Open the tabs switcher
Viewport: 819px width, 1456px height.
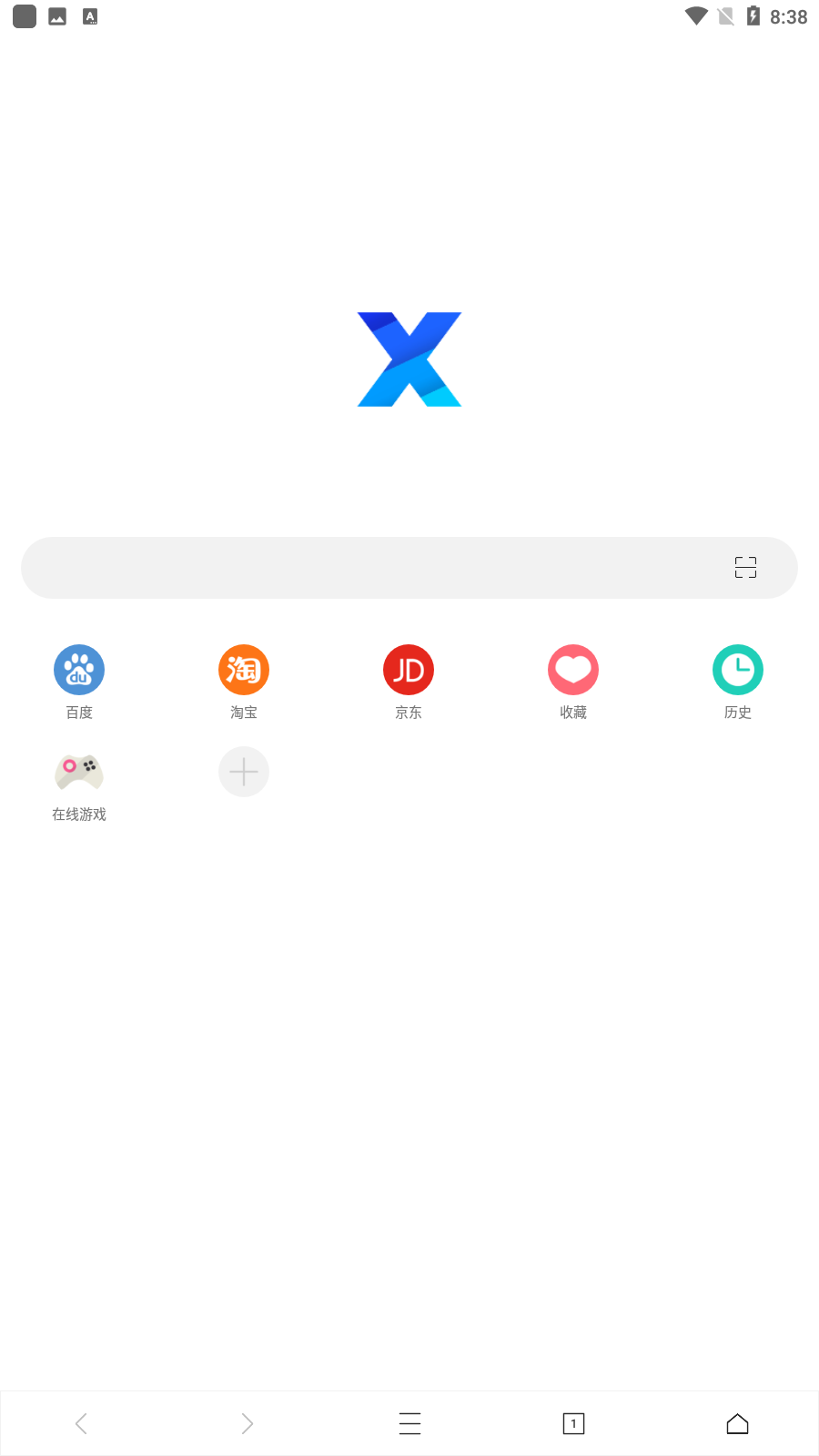573,1424
